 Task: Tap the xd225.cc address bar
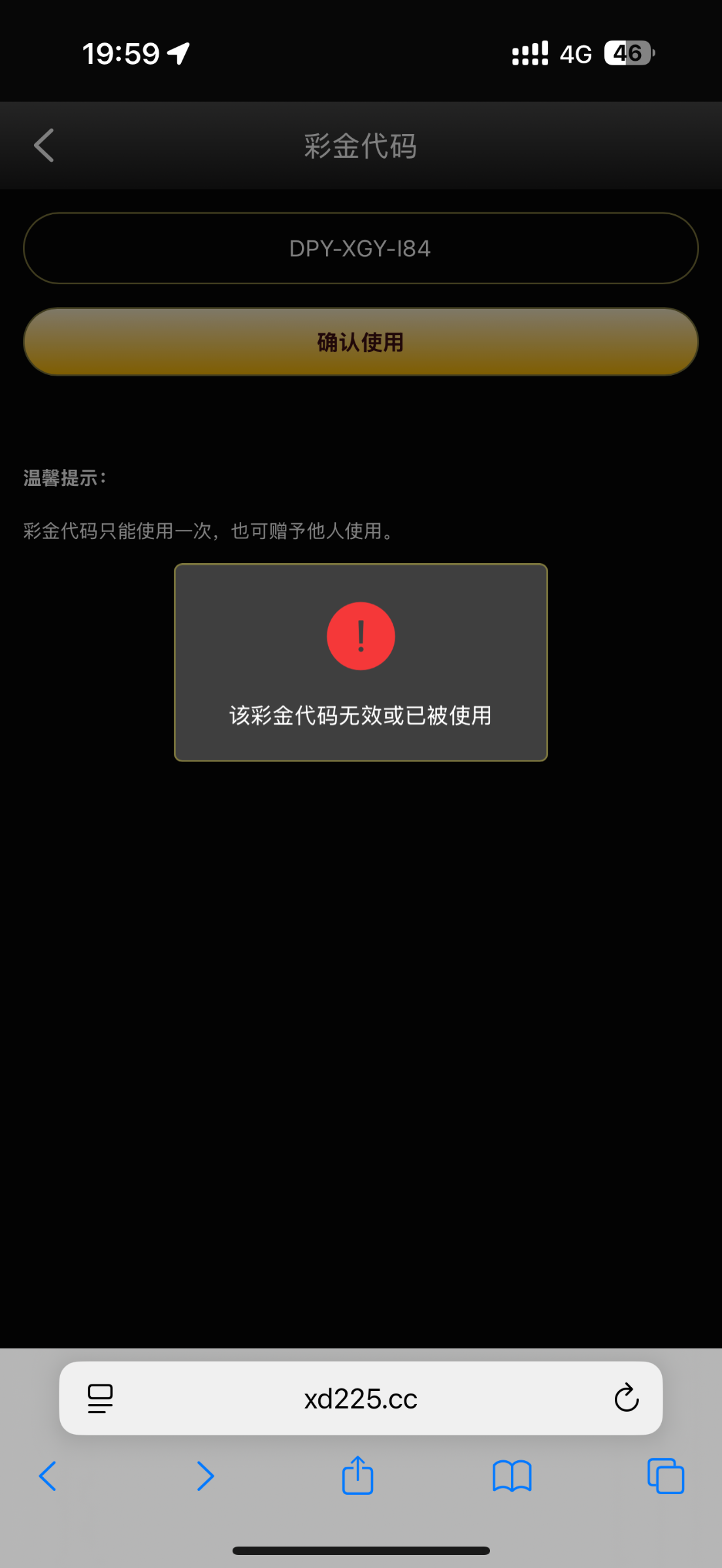tap(361, 1399)
